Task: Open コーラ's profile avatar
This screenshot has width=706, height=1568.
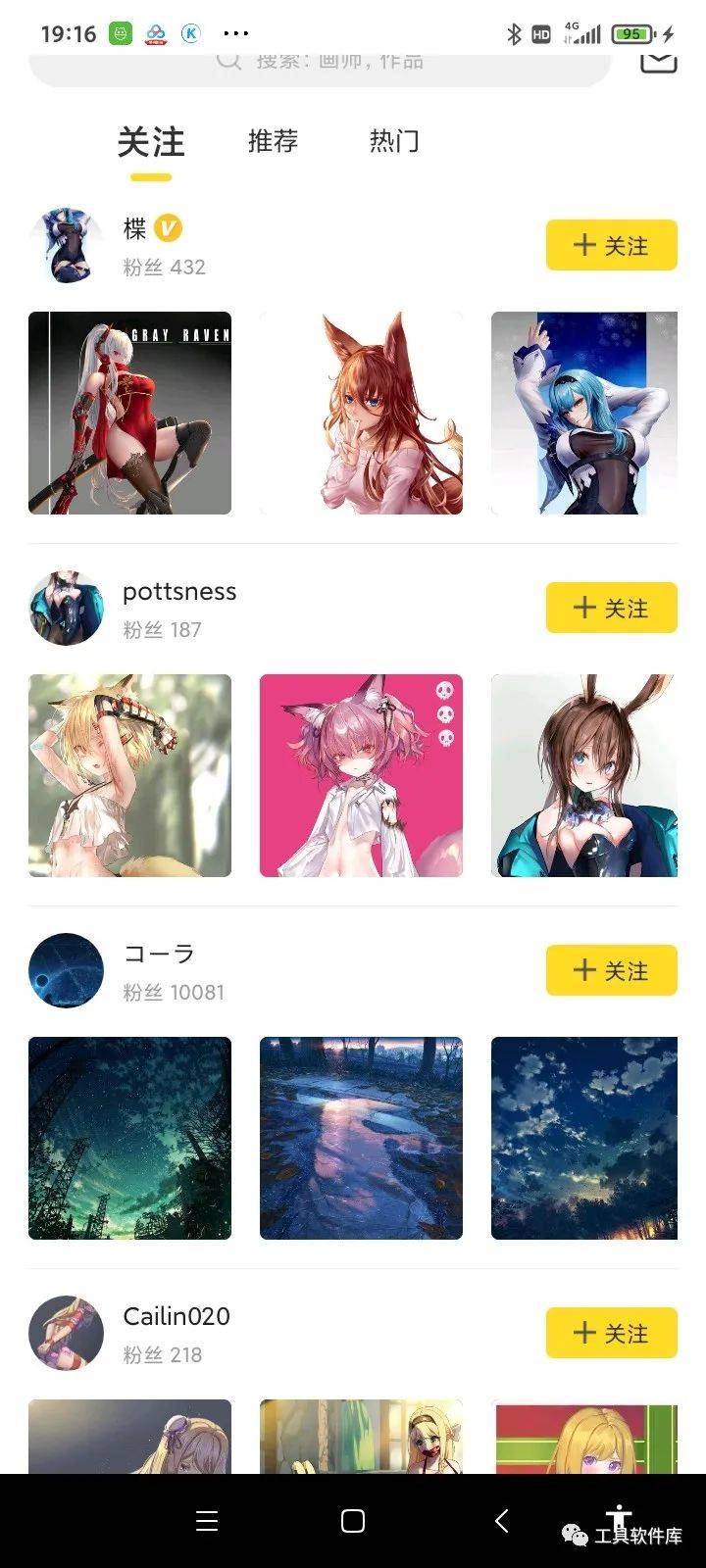Action: click(x=66, y=970)
